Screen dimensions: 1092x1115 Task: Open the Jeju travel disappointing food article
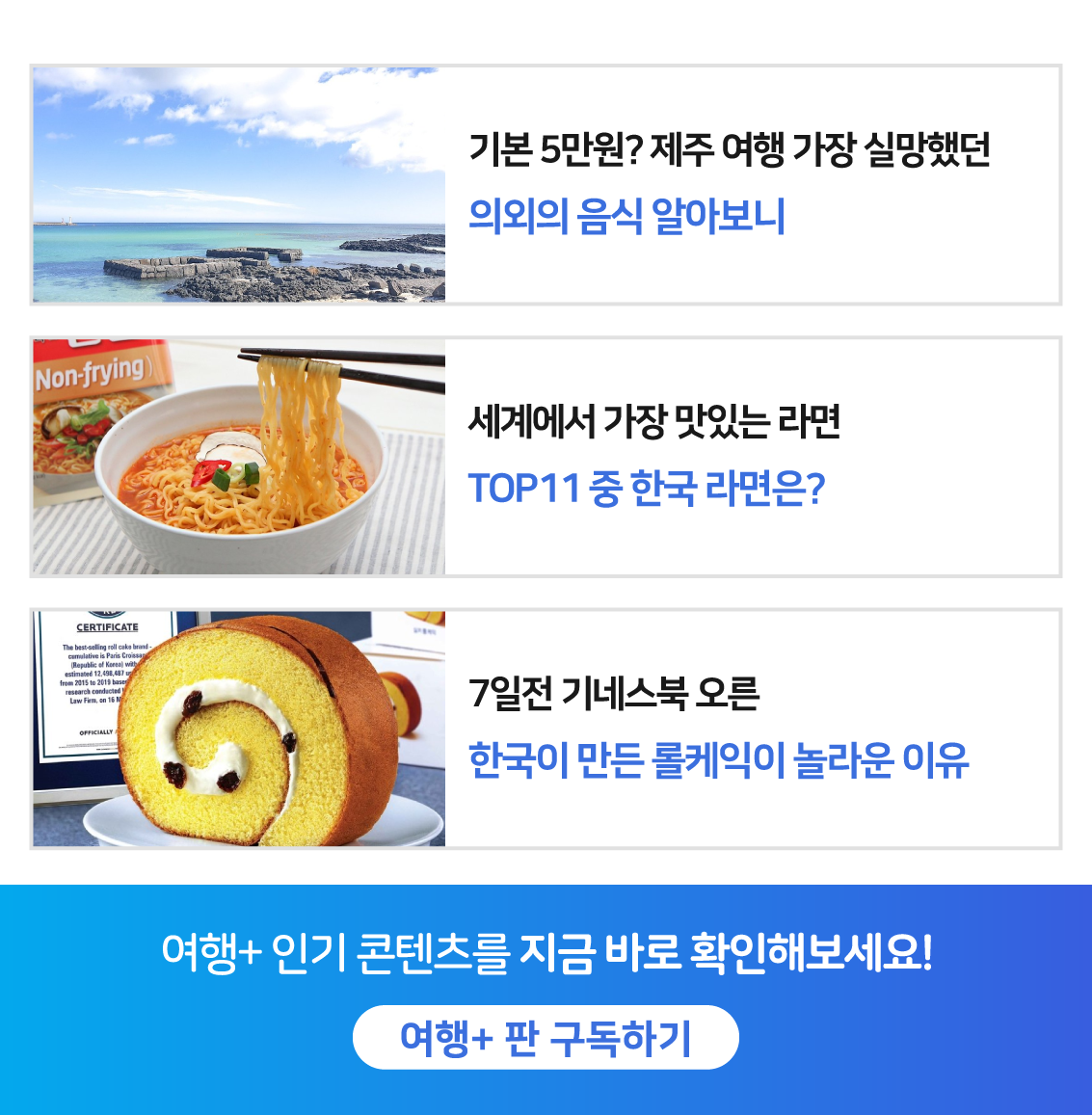728,183
